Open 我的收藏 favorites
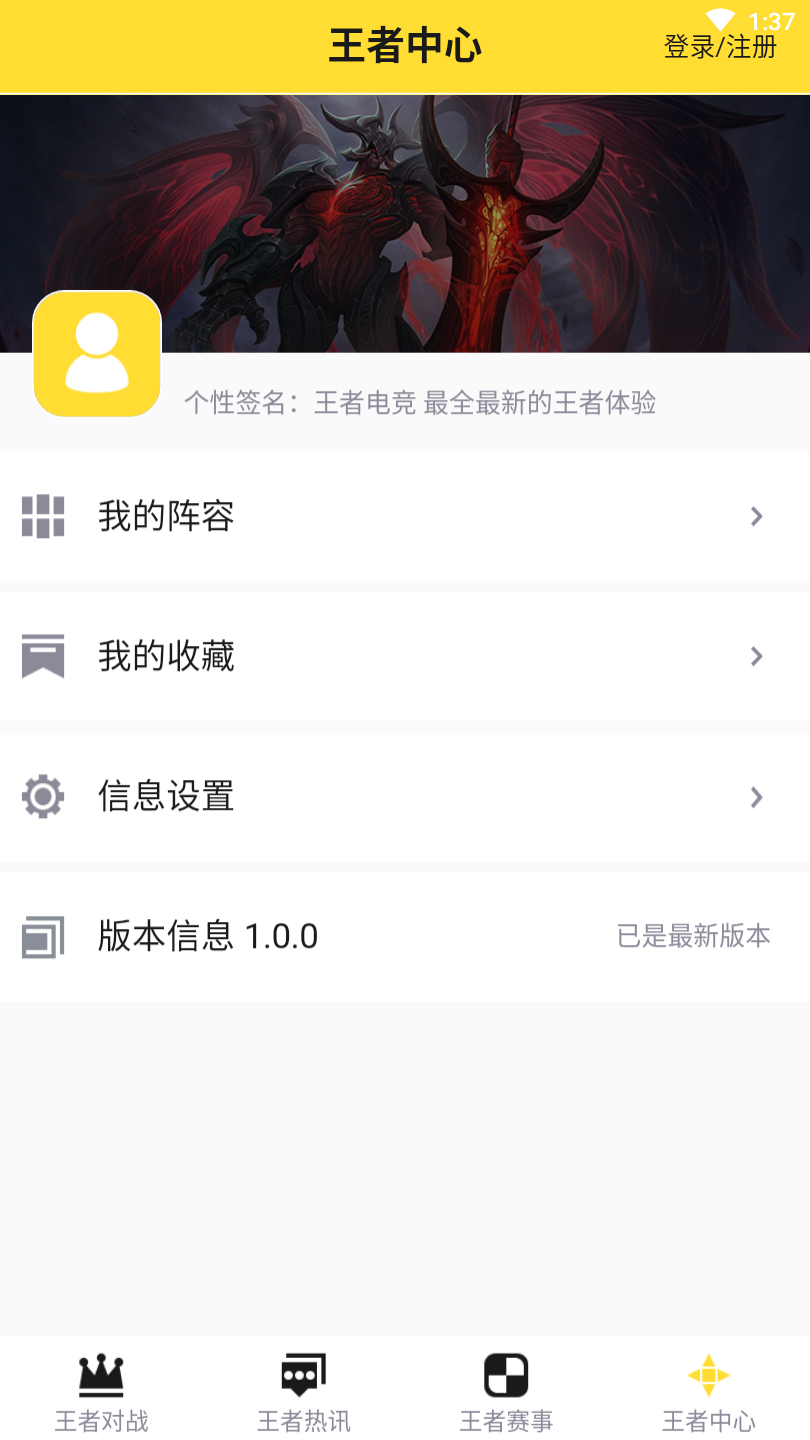 coord(405,656)
